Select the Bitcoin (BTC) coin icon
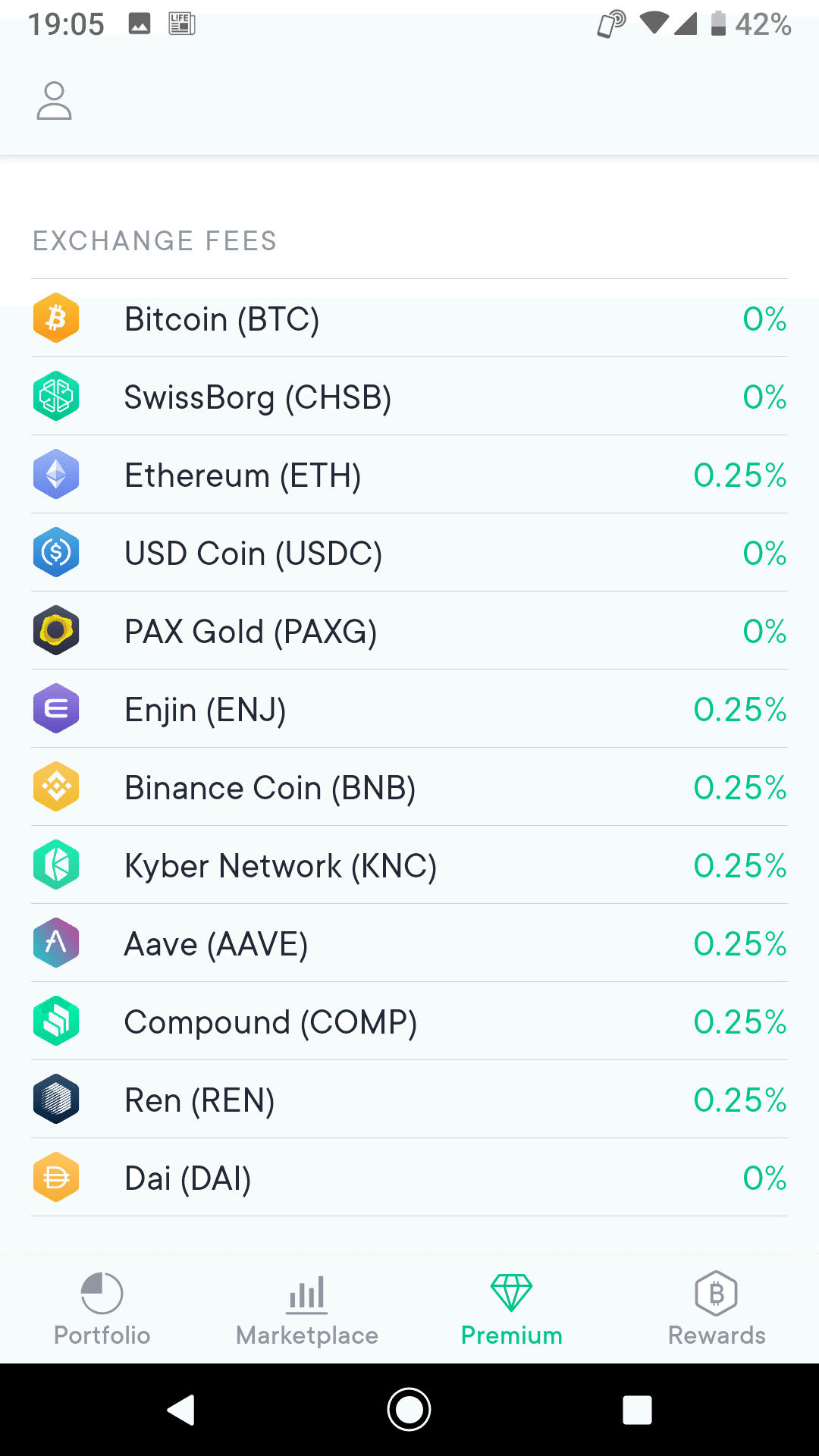The width and height of the screenshot is (819, 1456). pyautogui.click(x=56, y=318)
